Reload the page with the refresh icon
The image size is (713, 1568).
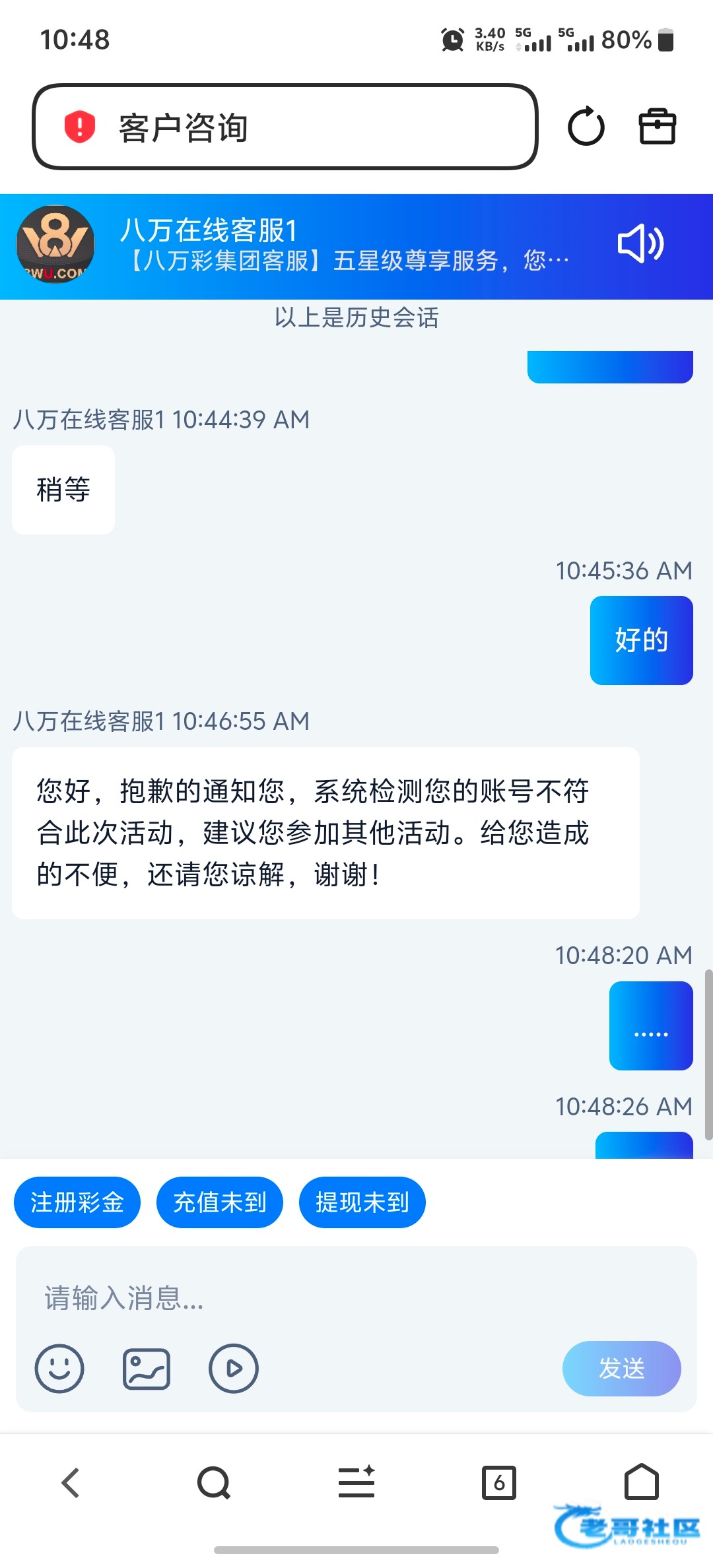pos(586,127)
